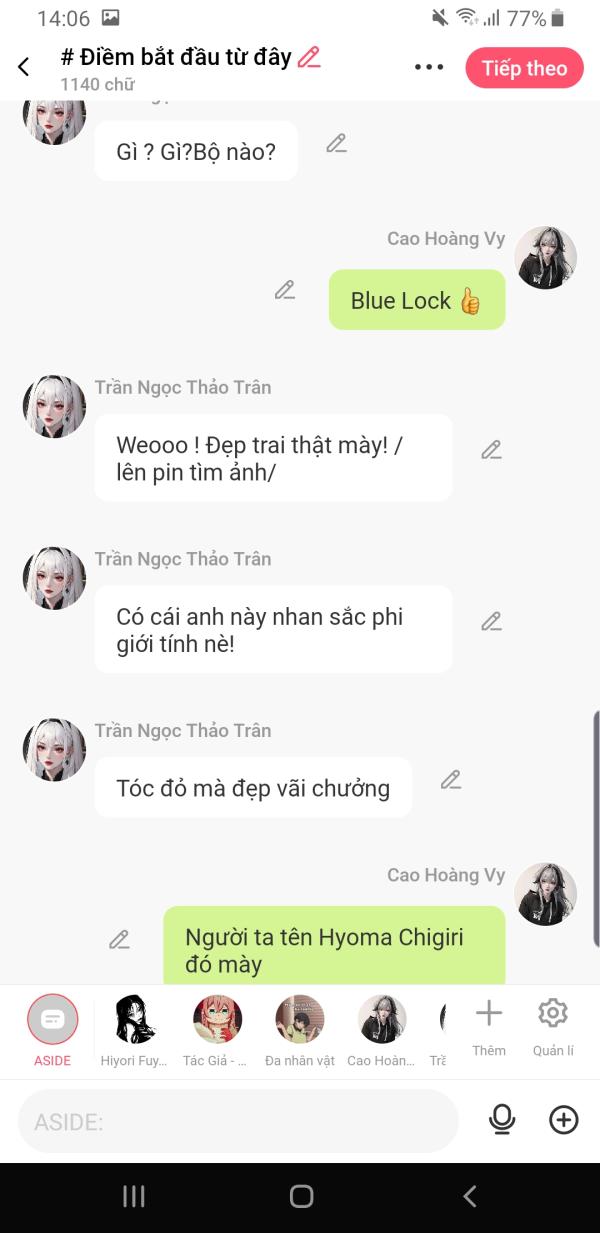Edit the "Blue Lock" message

(285, 290)
